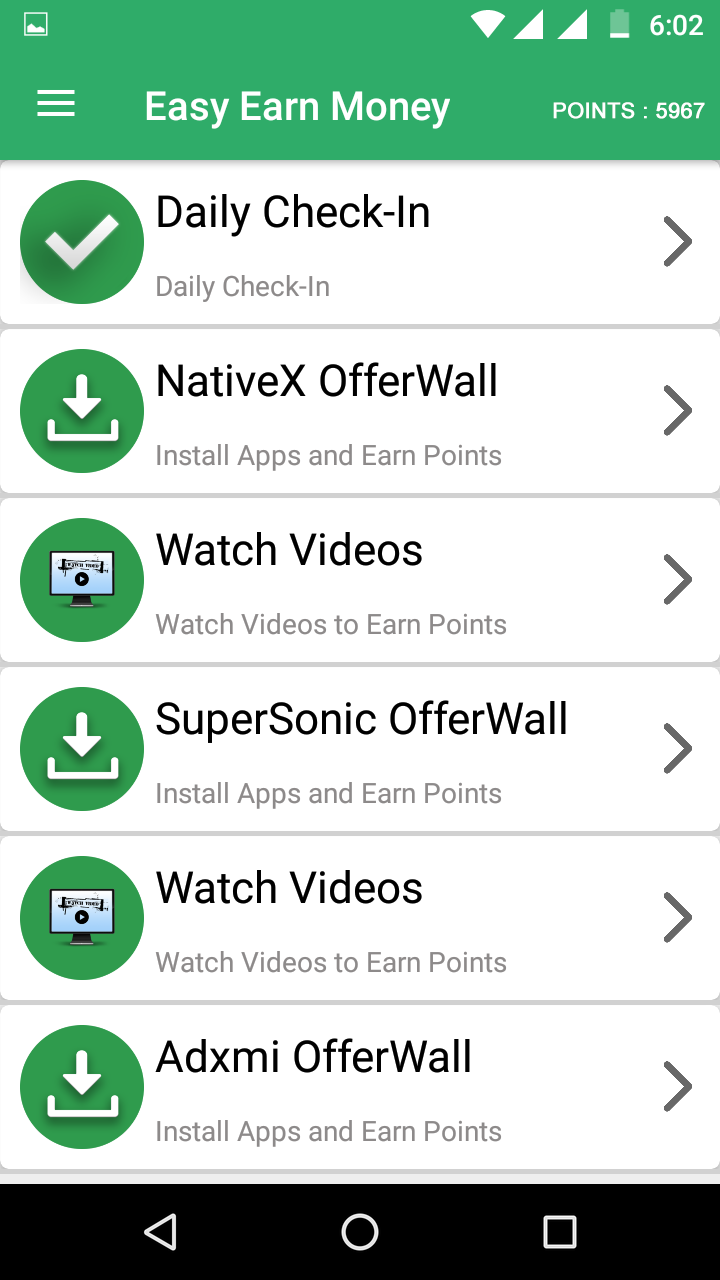Select NativeX OfferWall to install apps

(x=360, y=412)
